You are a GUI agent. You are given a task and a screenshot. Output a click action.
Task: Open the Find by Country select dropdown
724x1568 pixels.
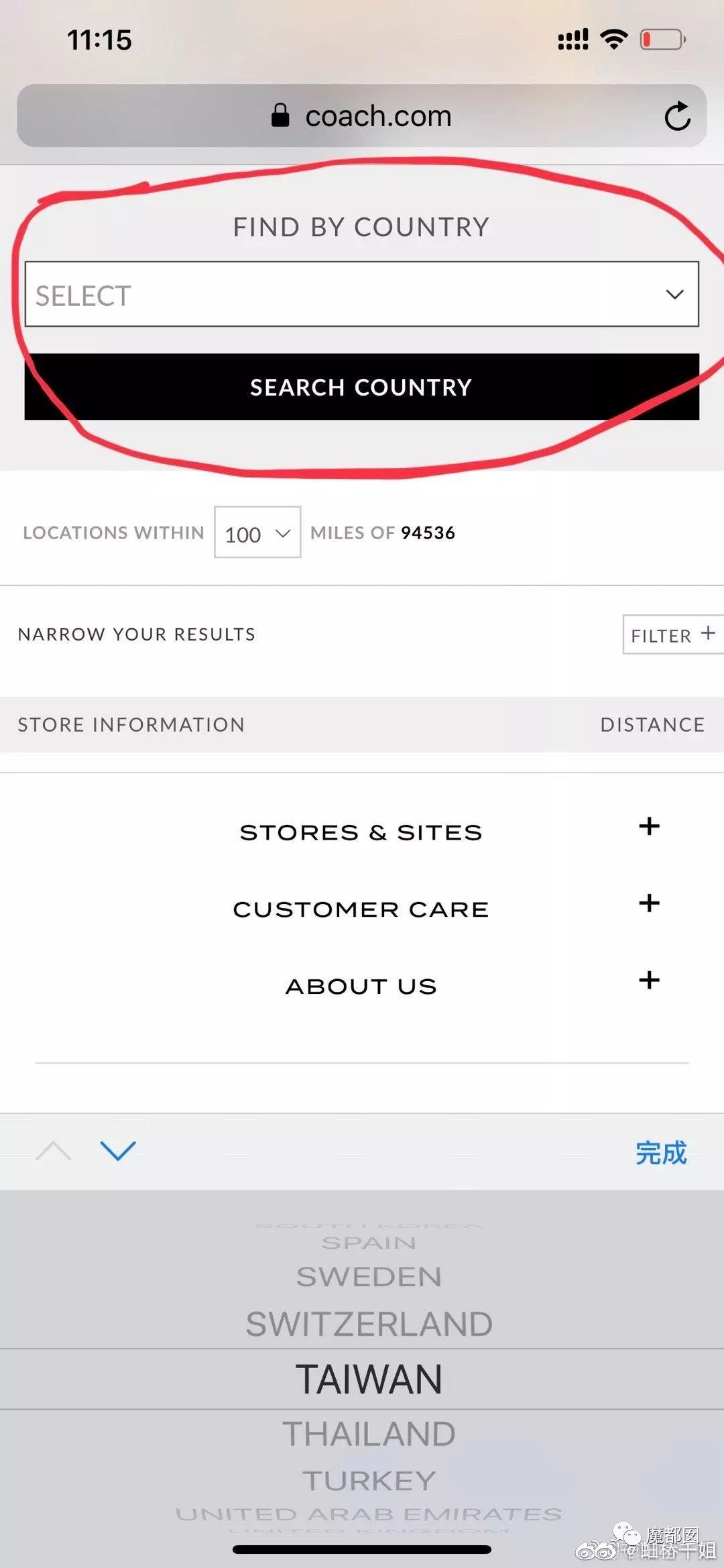point(362,294)
